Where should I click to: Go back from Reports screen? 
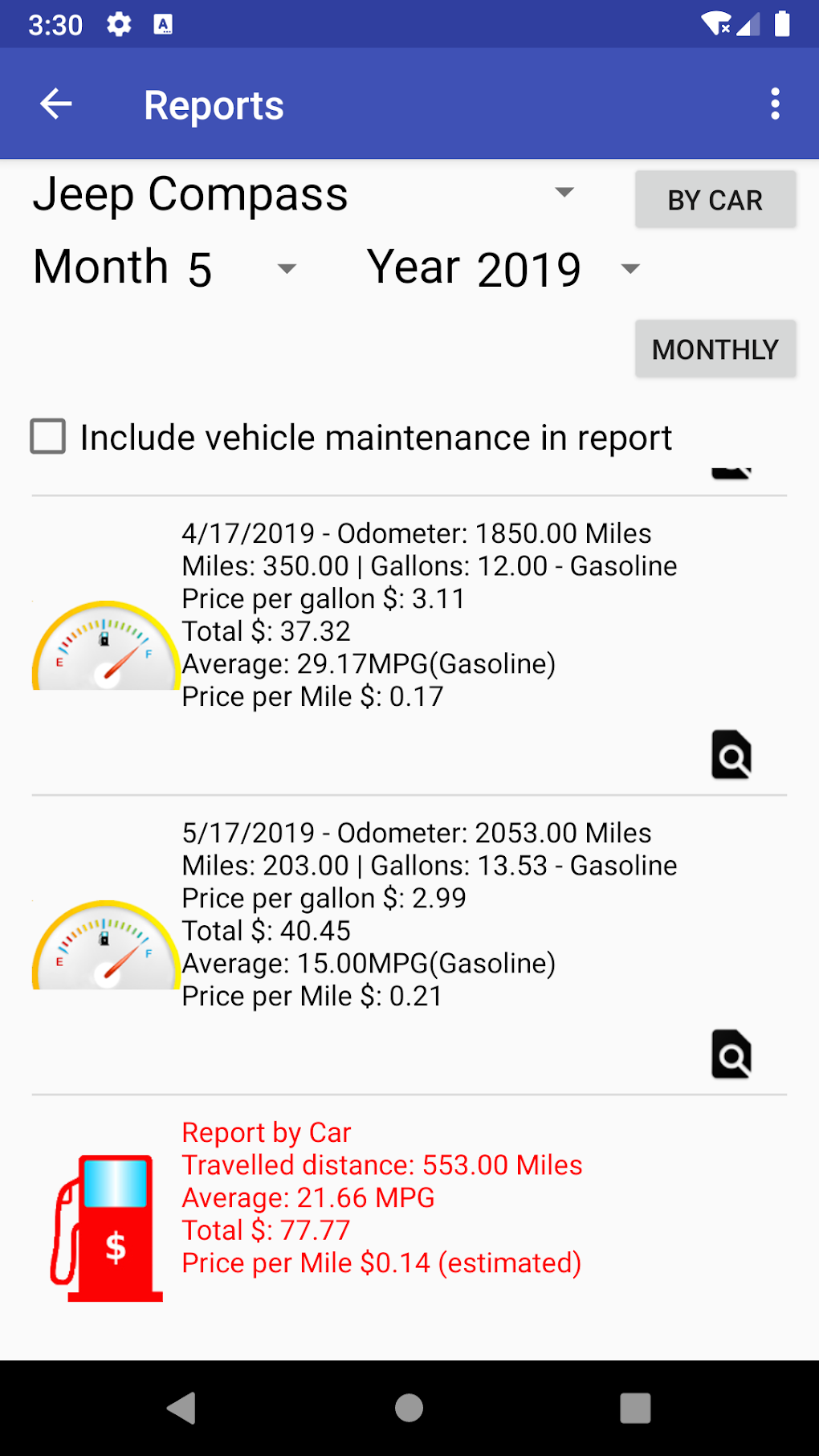56,104
